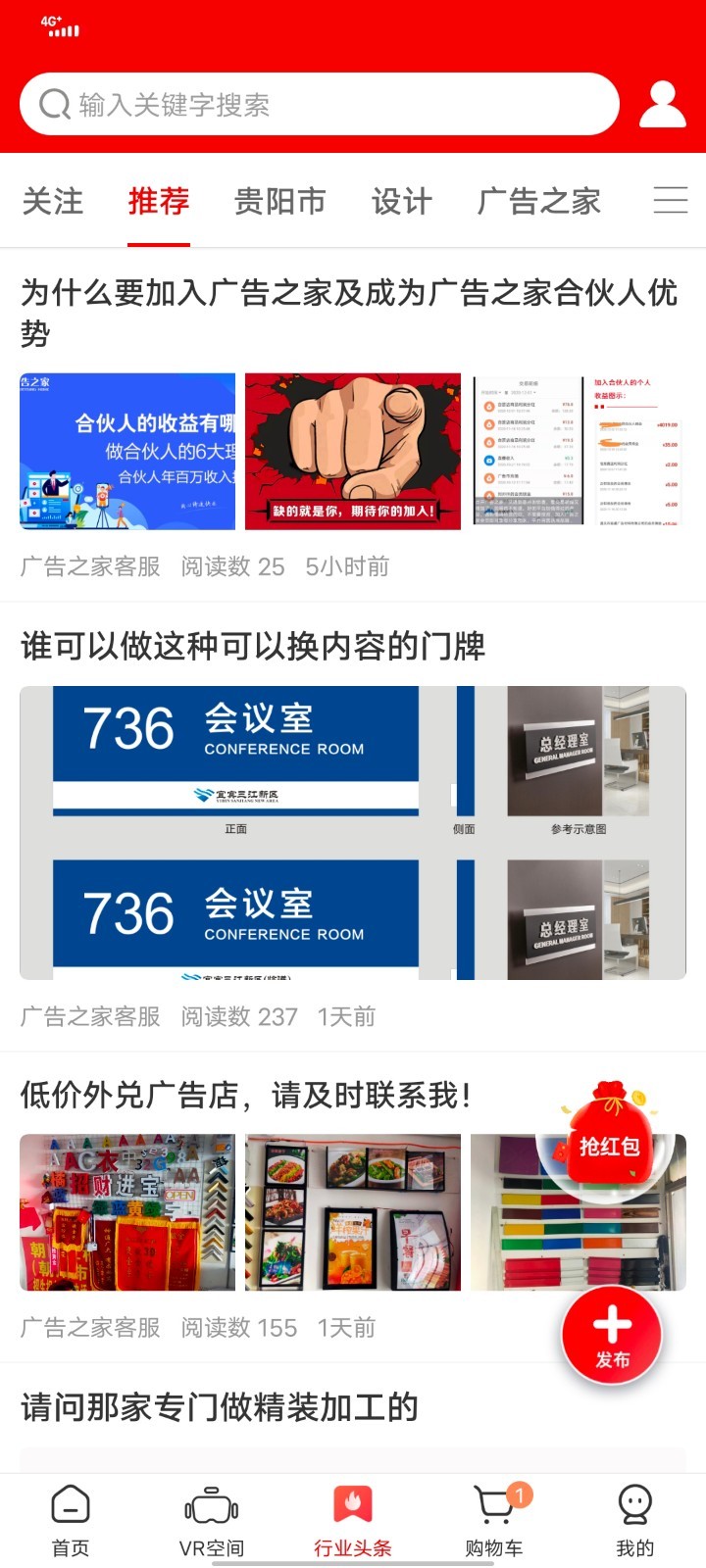The width and height of the screenshot is (706, 1568).
Task: Open the 购物车 shopping cart
Action: [x=494, y=1520]
